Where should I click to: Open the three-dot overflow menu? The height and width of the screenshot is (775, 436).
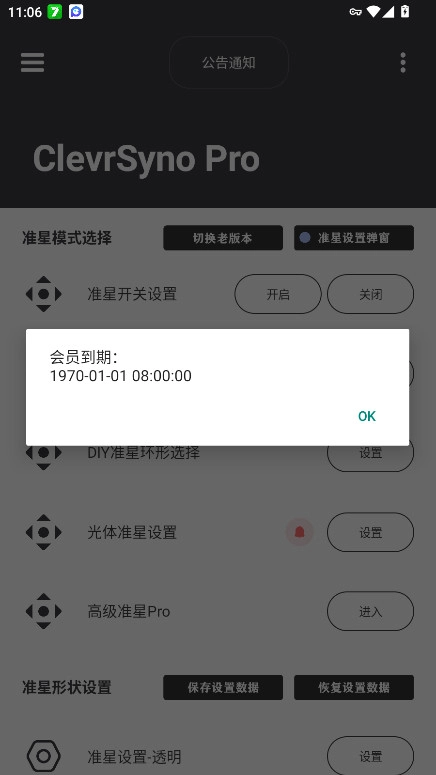click(x=403, y=63)
